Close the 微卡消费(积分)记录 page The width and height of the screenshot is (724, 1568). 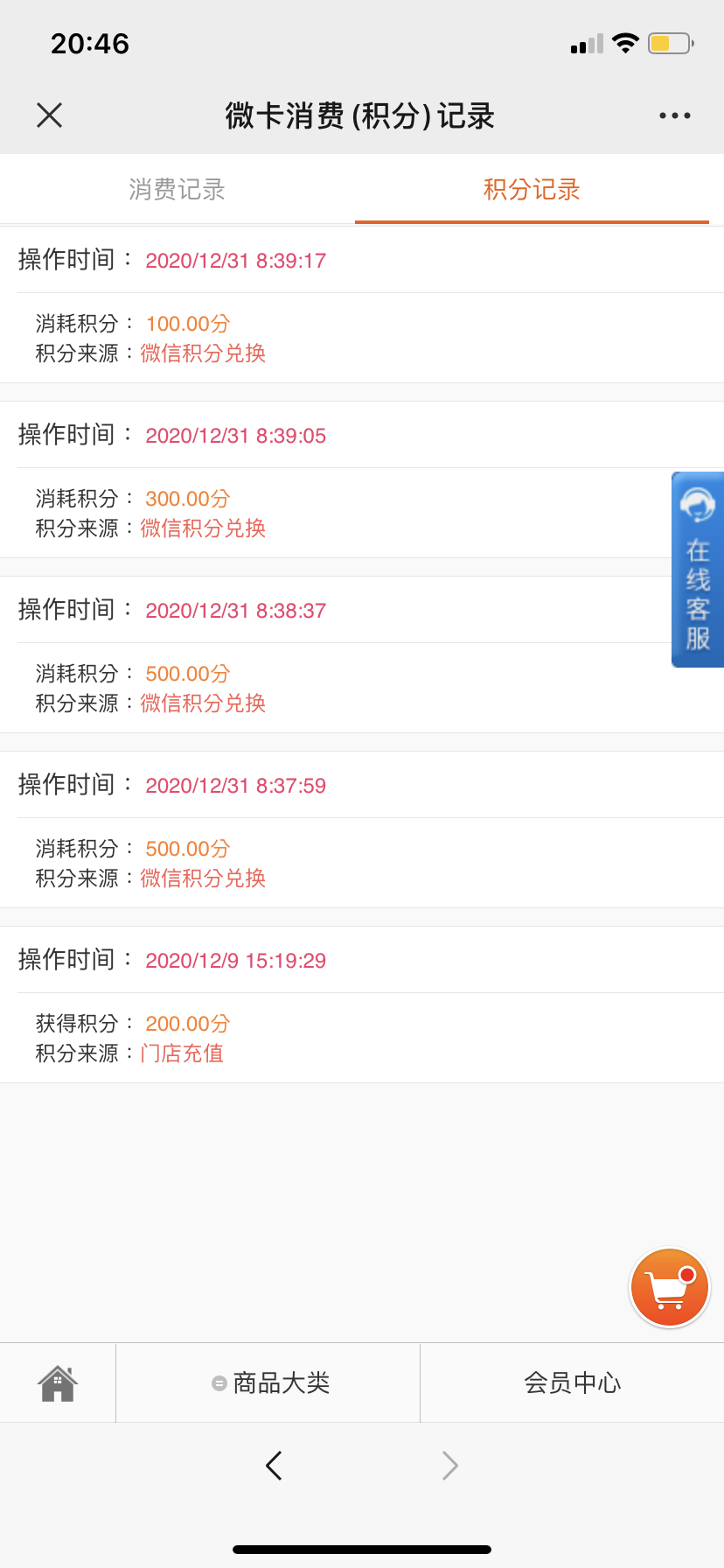click(x=50, y=115)
